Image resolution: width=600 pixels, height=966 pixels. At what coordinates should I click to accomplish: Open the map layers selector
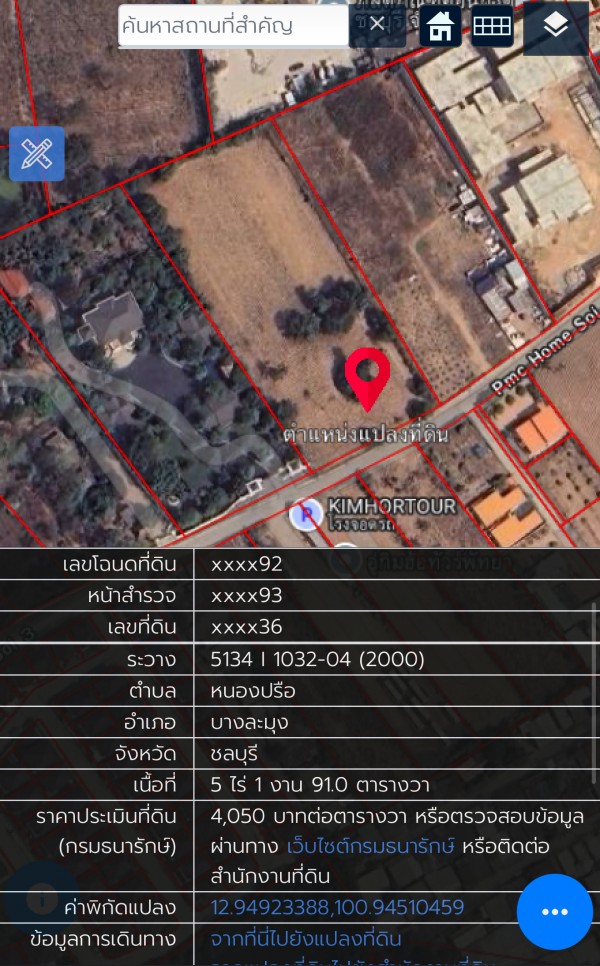(x=555, y=27)
